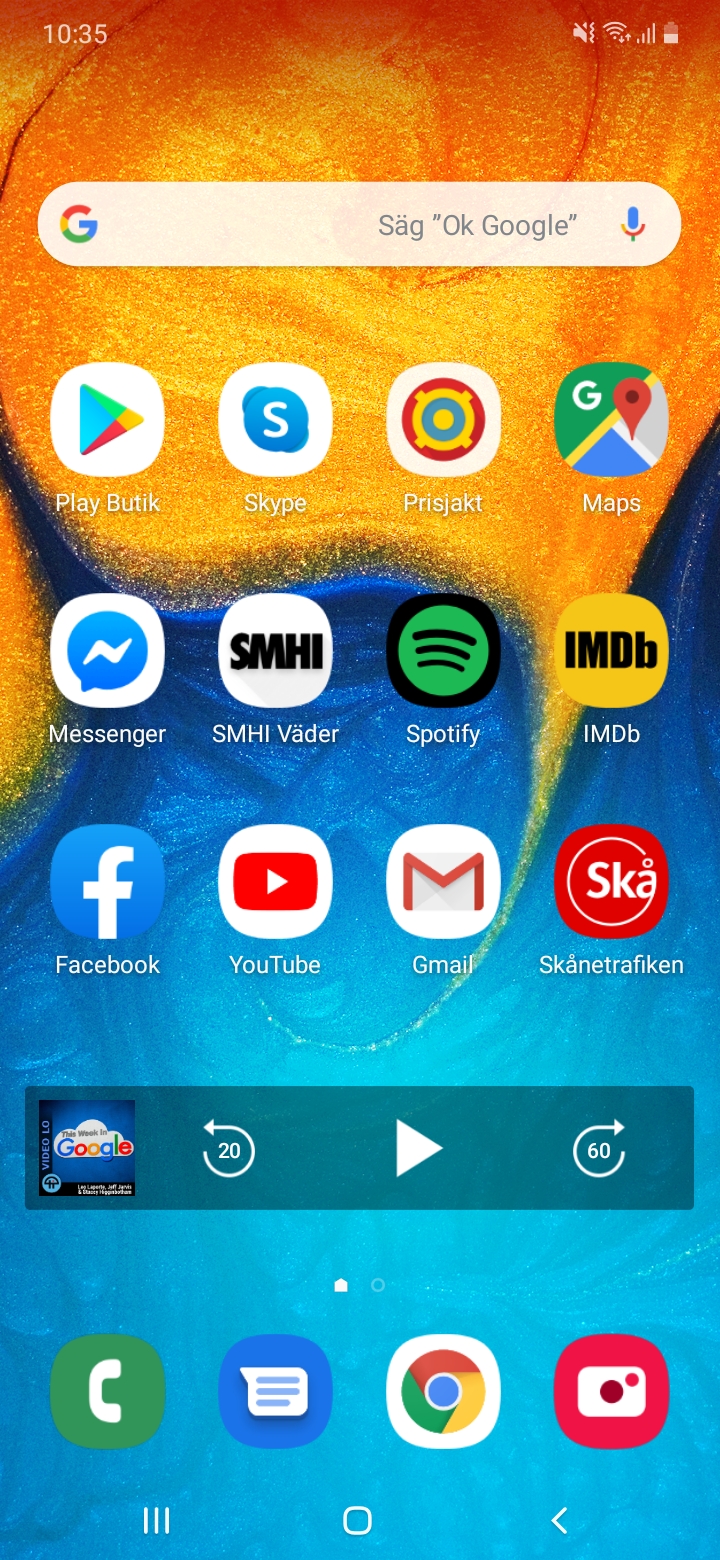720x1560 pixels.
Task: Open the Google search bar
Action: [x=300, y=225]
